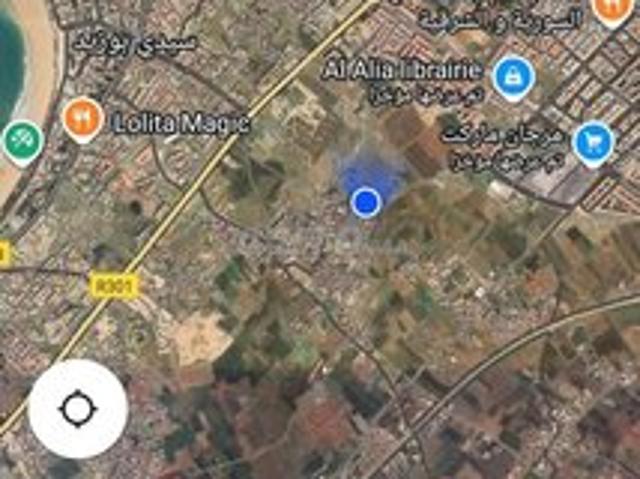
Task: Open the green restaurant pin near beach
Action: pyautogui.click(x=20, y=140)
